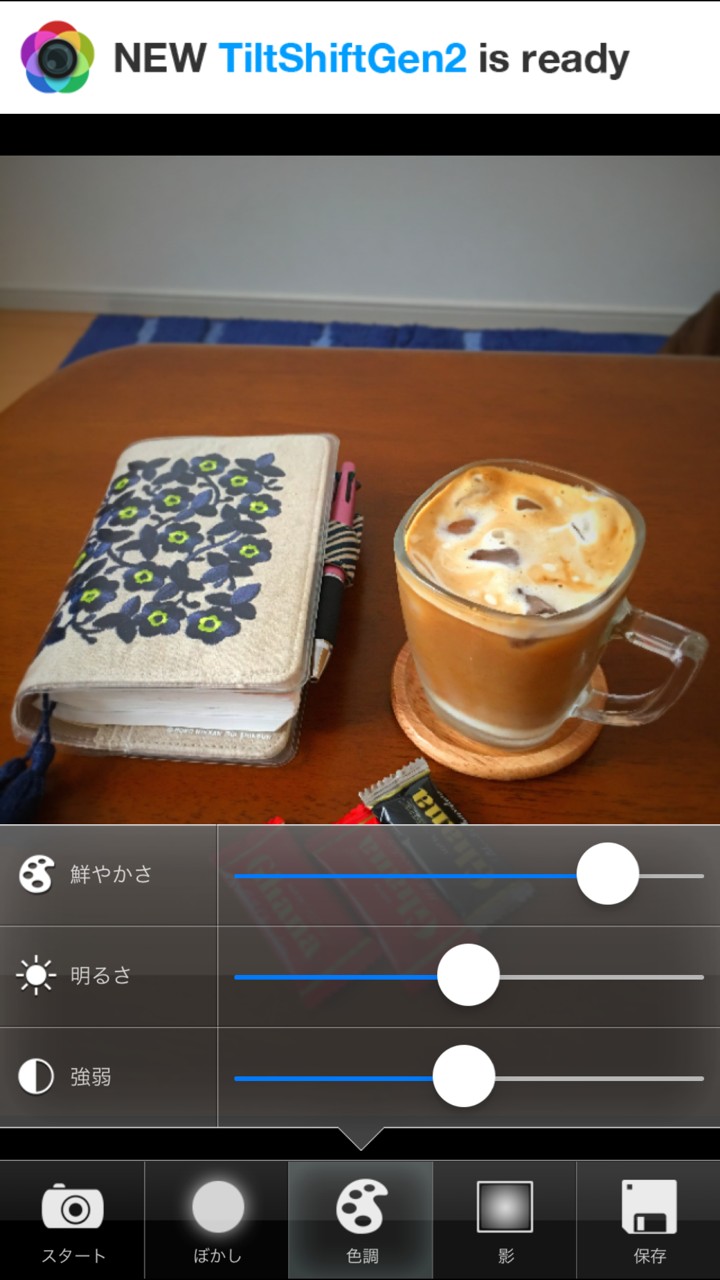The height and width of the screenshot is (1280, 720).
Task: Tap 保存 to save the photo
Action: pyautogui.click(x=649, y=1221)
